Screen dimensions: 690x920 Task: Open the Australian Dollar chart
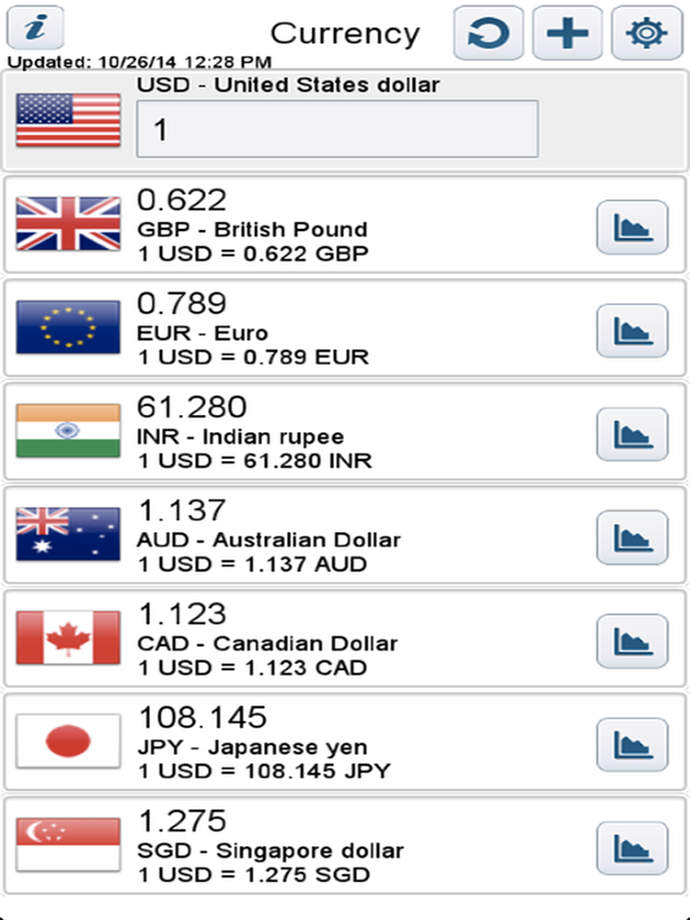click(x=632, y=538)
